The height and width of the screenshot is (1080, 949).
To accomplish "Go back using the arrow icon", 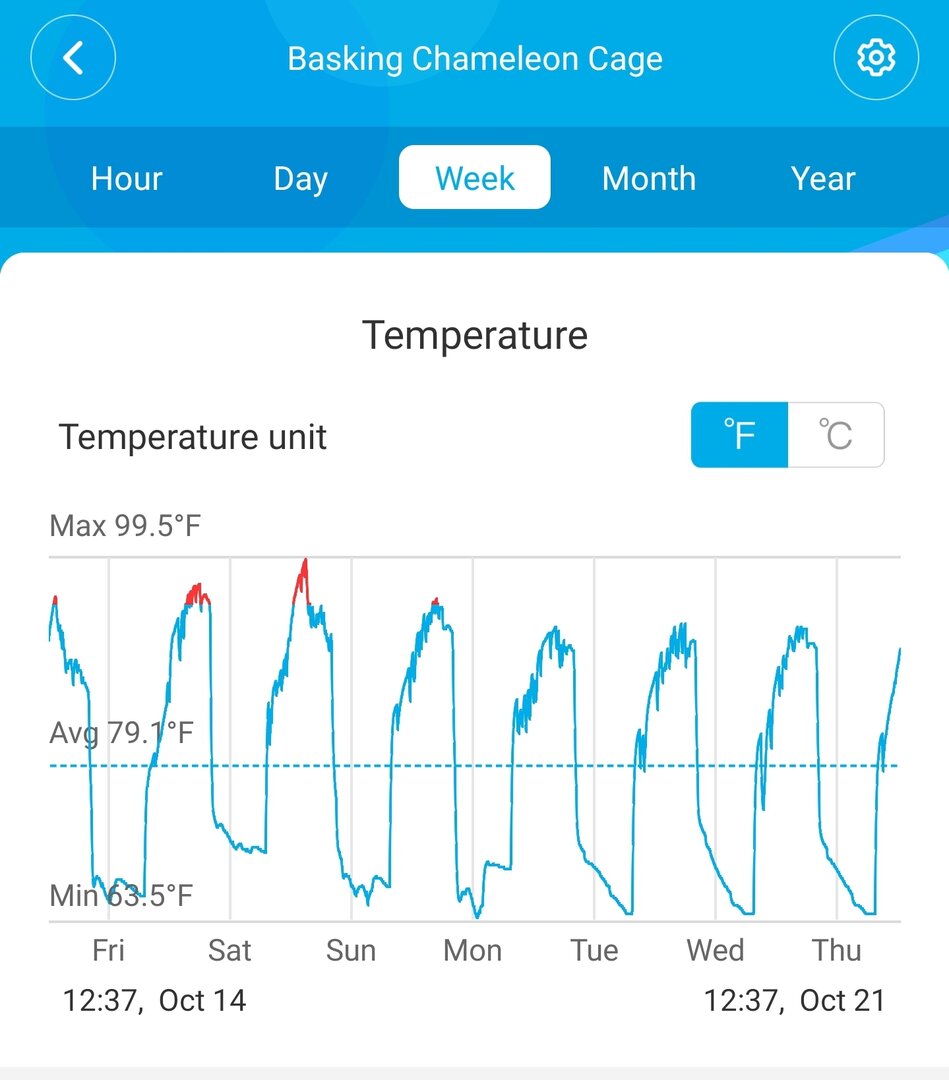I will coord(73,58).
